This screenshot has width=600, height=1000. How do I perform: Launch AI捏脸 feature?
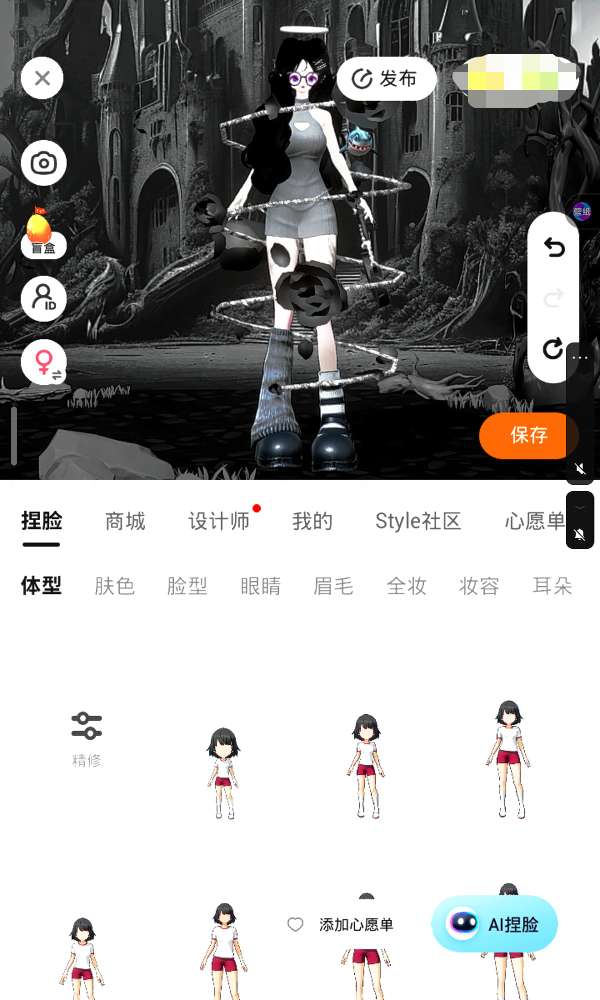coord(494,924)
